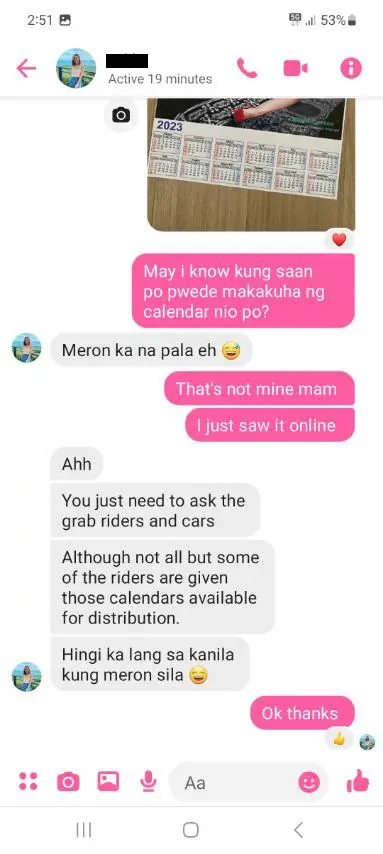Open the four-dot more actions menu
The image size is (383, 854).
point(28,781)
